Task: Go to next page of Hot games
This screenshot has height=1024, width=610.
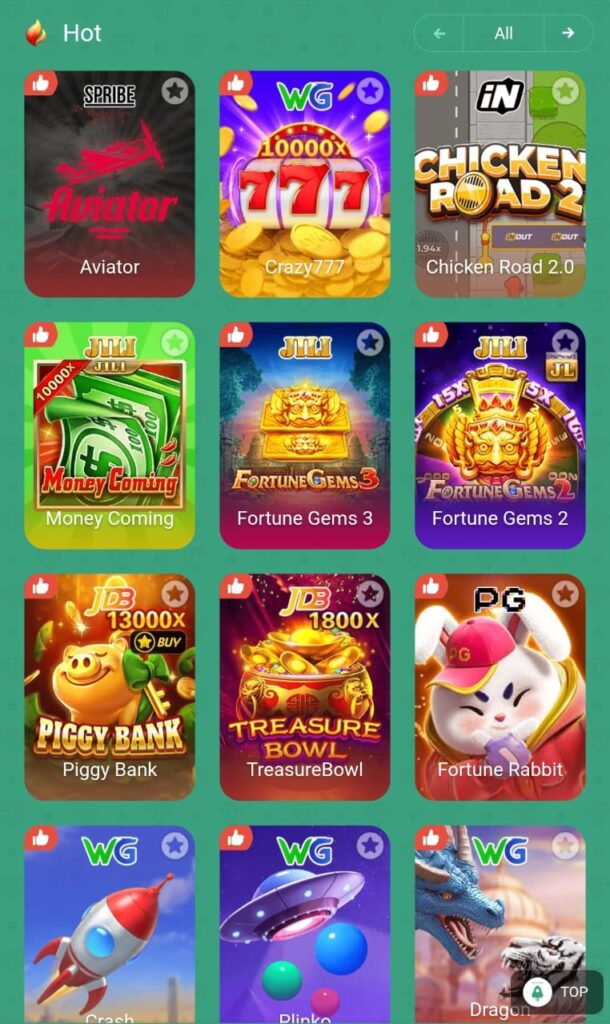Action: [x=568, y=33]
